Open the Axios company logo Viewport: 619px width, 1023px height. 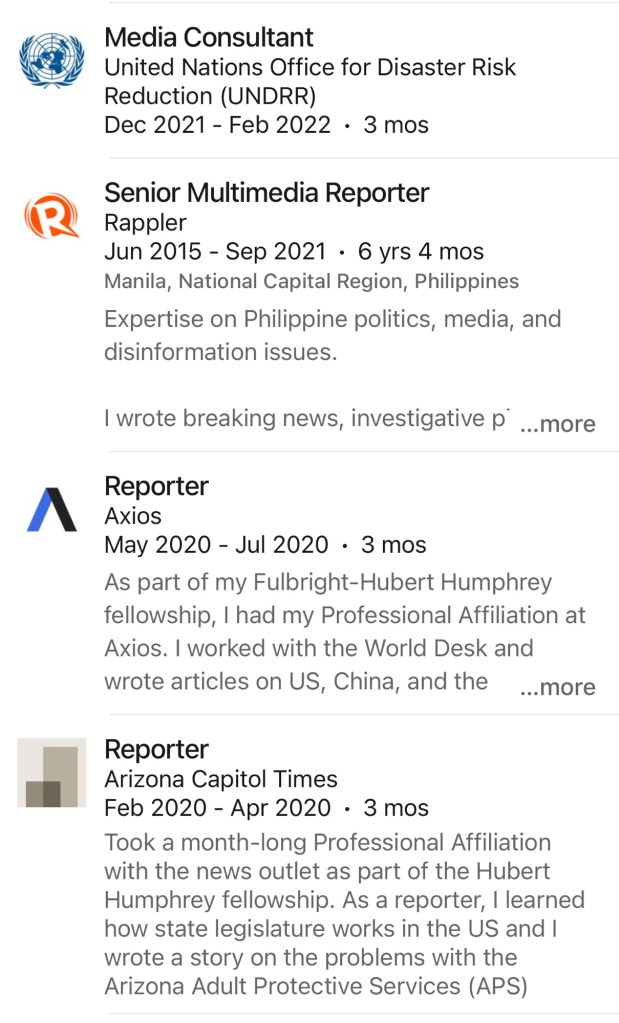point(52,510)
